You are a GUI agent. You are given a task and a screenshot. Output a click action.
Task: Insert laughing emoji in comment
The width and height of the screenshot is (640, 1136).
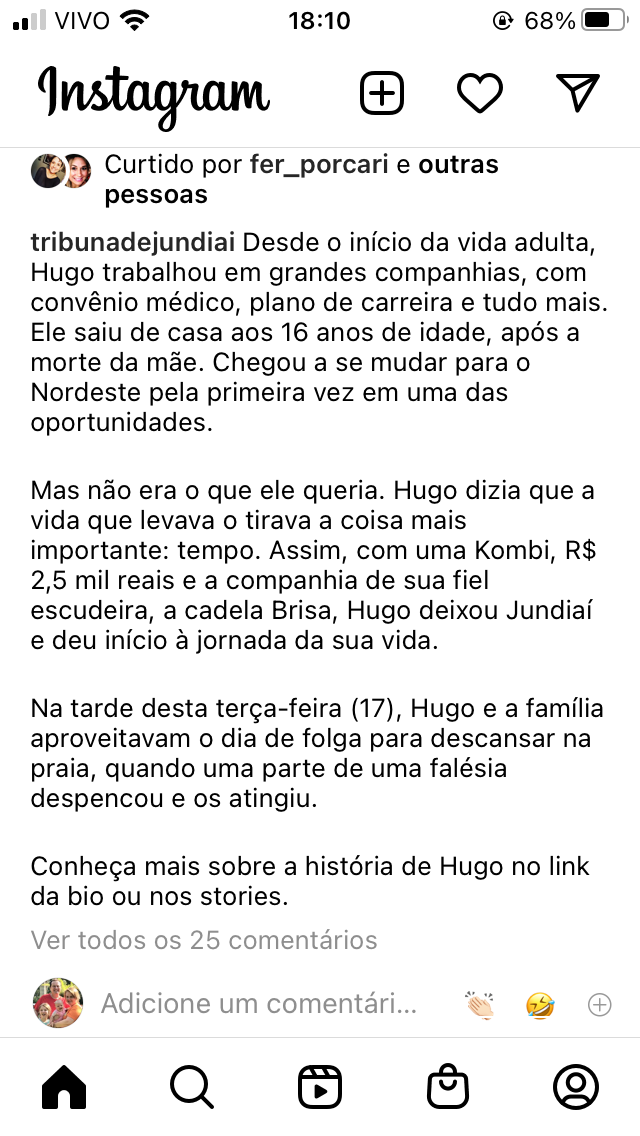pos(540,1004)
